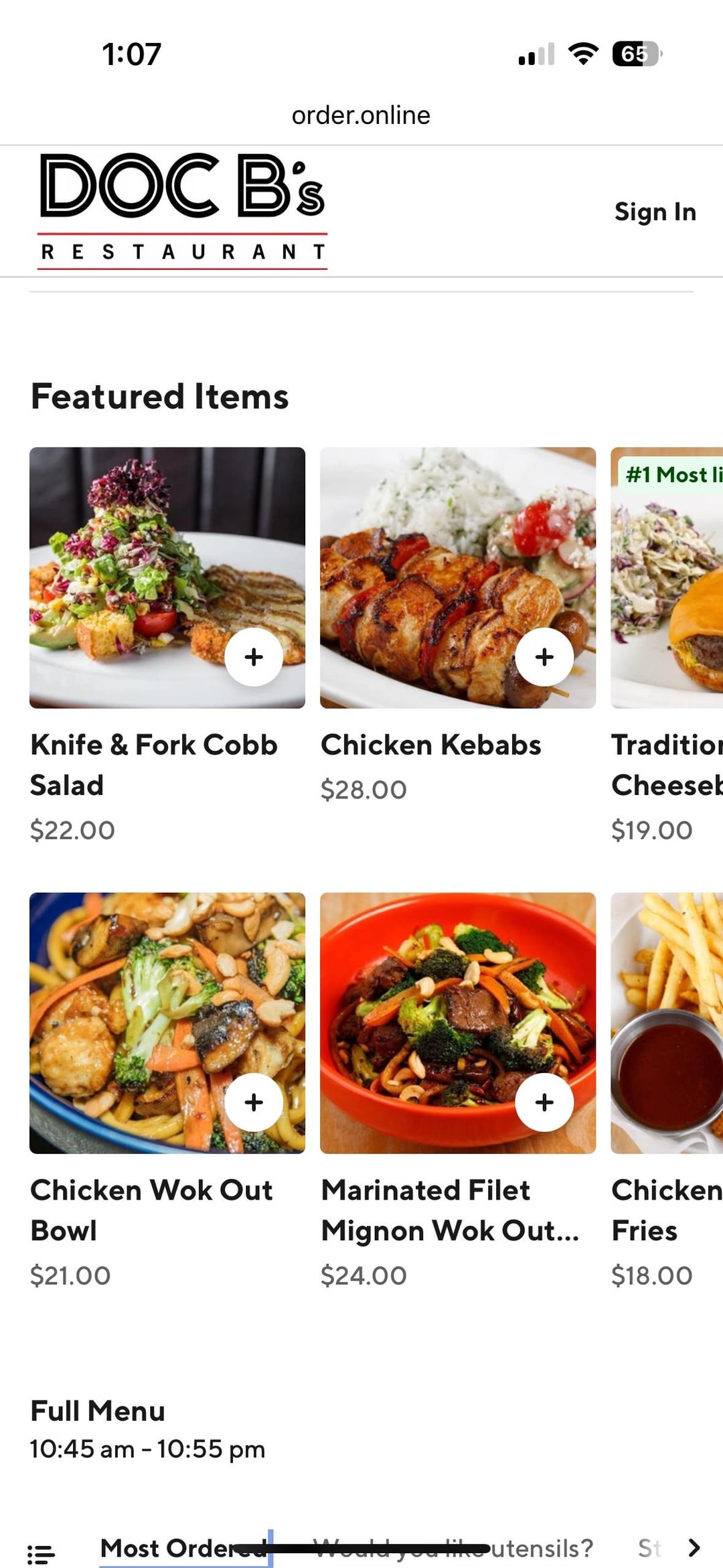Add Chicken Kebabs to order
This screenshot has width=723, height=1568.
click(x=544, y=657)
